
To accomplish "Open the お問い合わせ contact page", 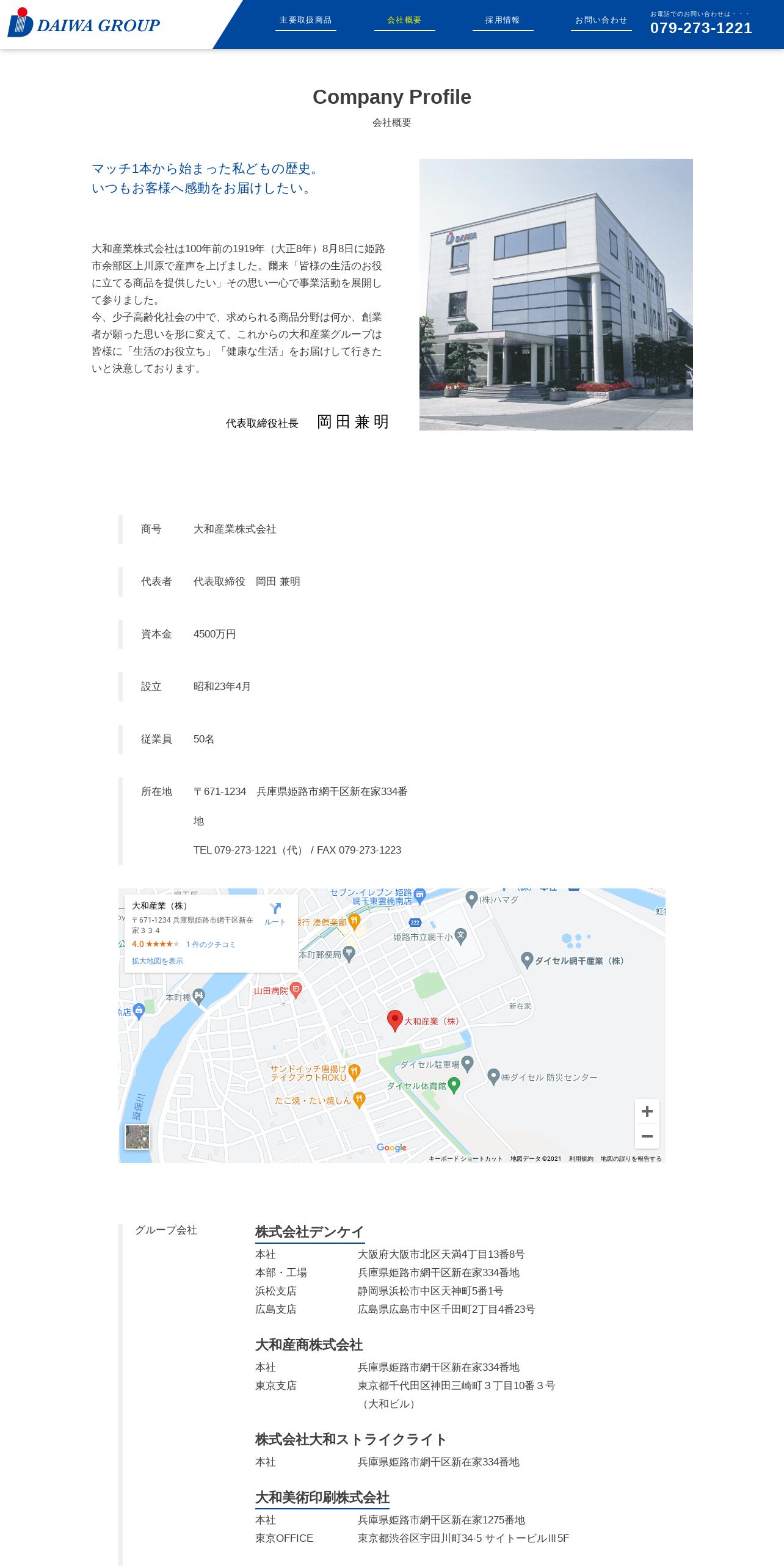I will coord(601,20).
